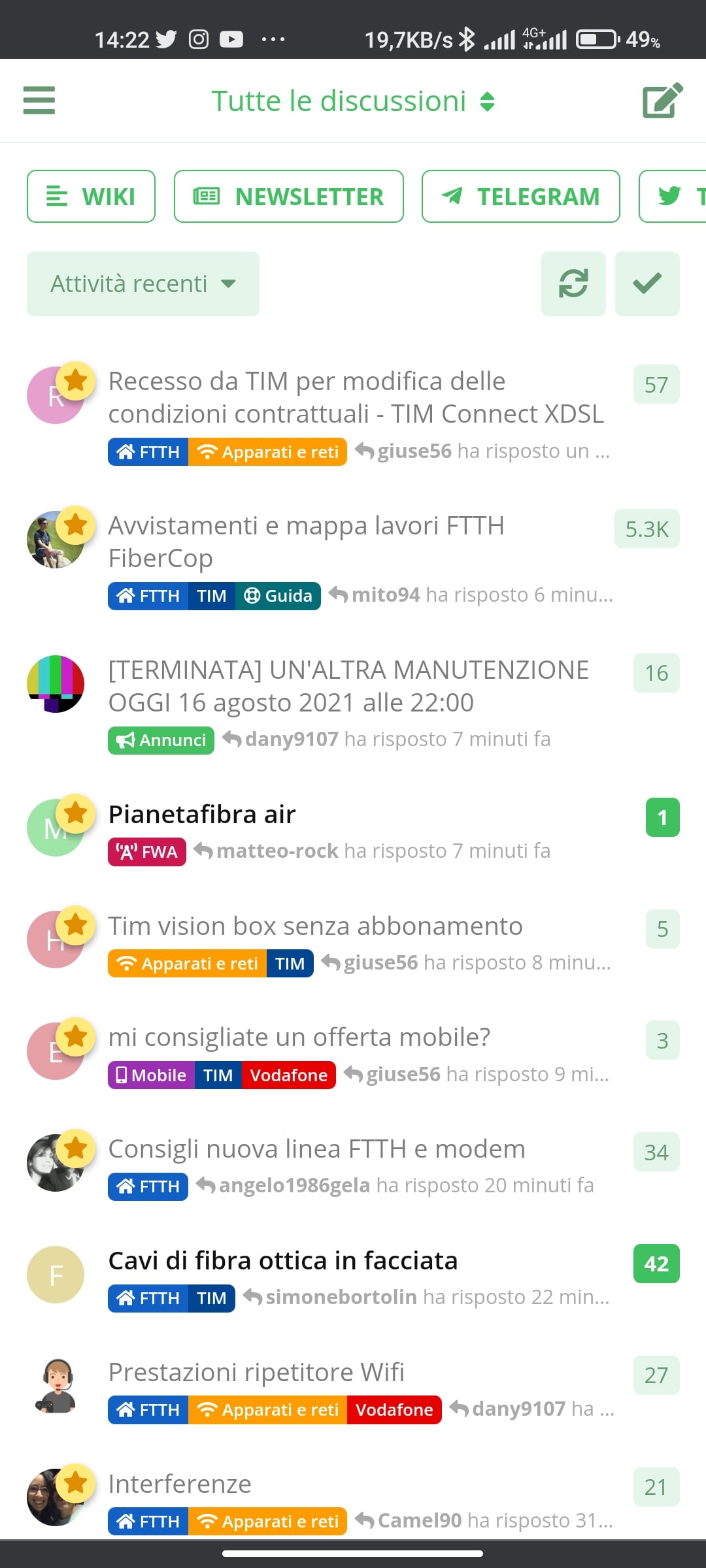Open the Interferenze discussion
This screenshot has height=1568, width=706.
(x=180, y=1484)
